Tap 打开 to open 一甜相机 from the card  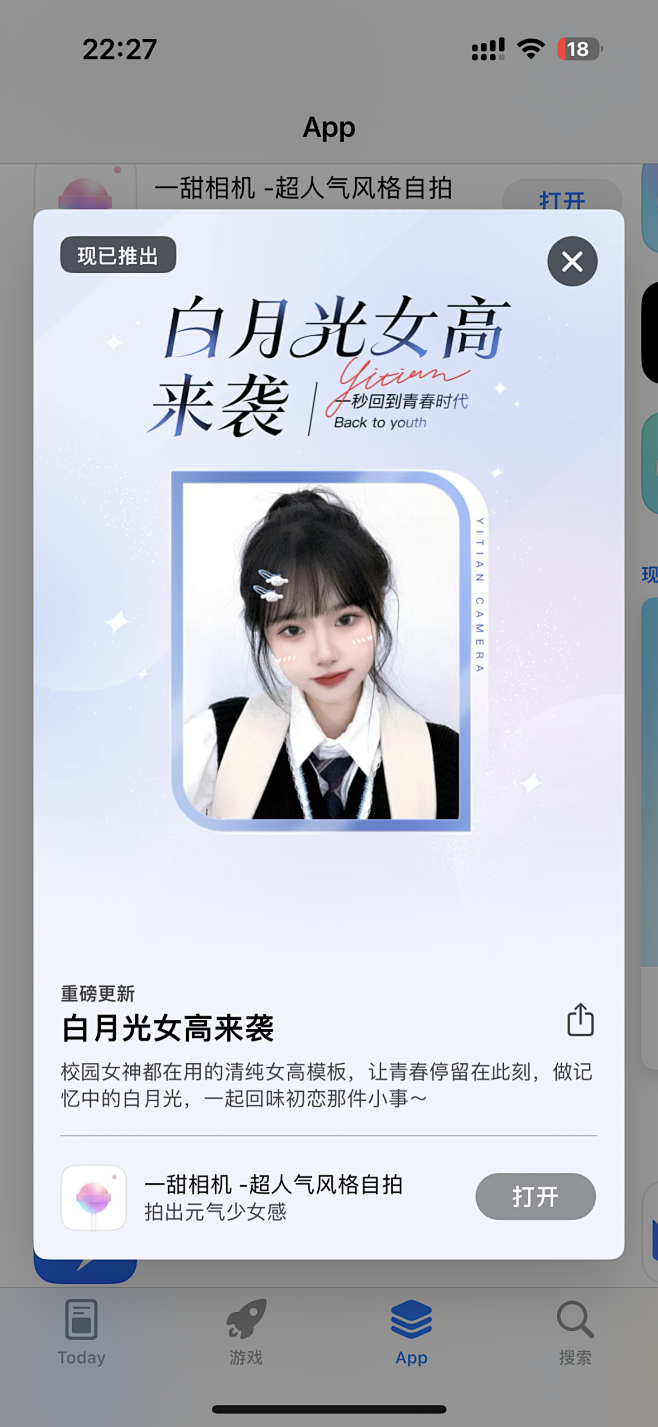535,1196
